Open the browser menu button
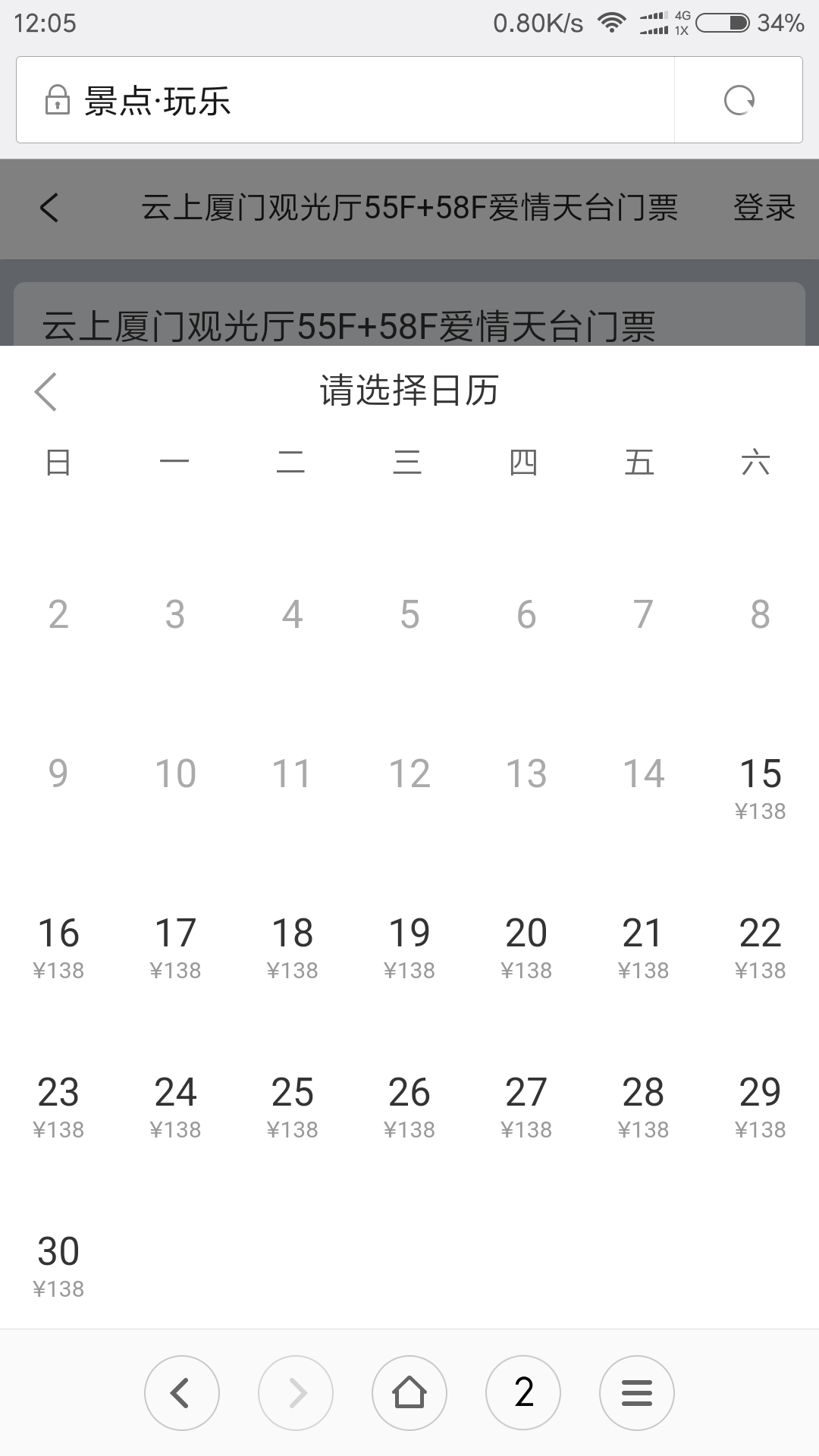The height and width of the screenshot is (1456, 819). pyautogui.click(x=637, y=1393)
